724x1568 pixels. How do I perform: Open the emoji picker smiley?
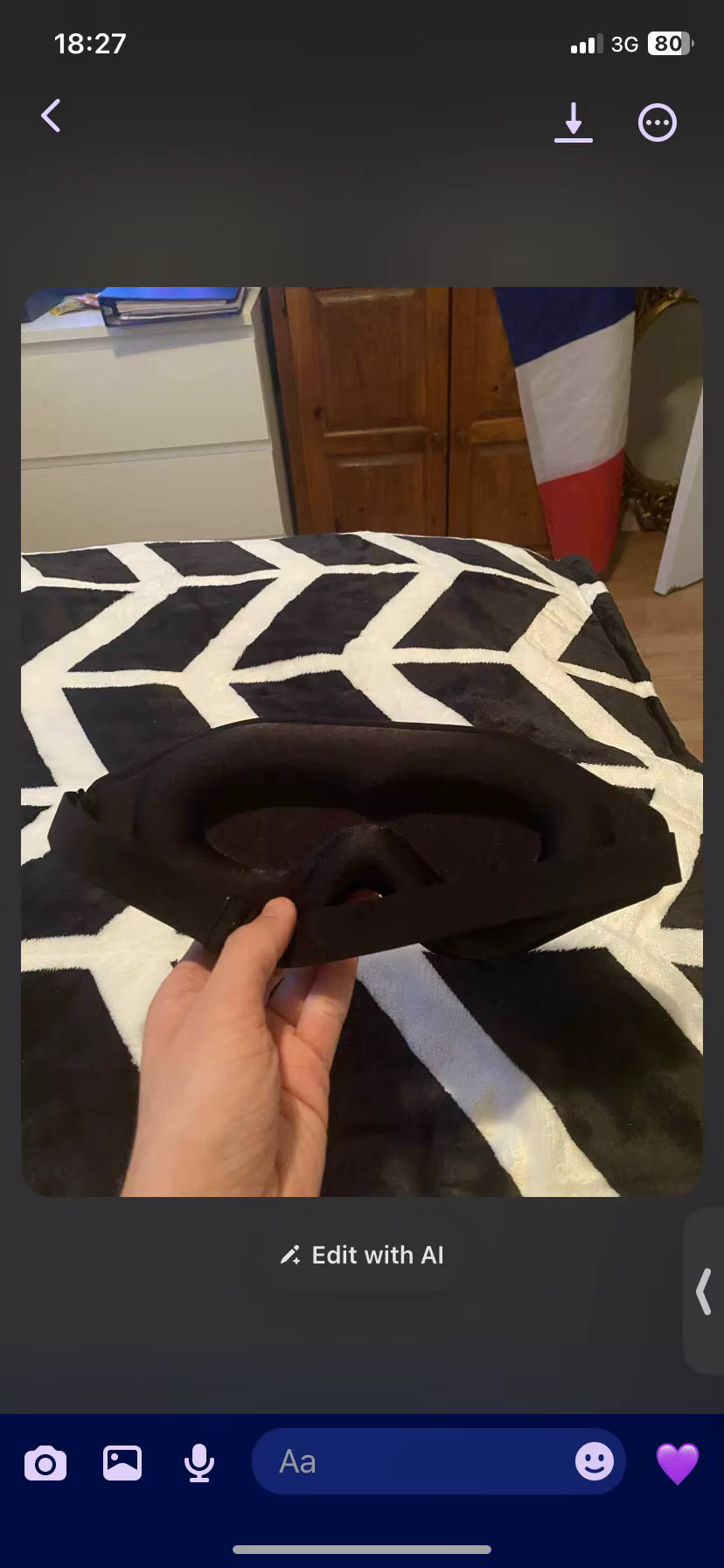click(595, 1461)
